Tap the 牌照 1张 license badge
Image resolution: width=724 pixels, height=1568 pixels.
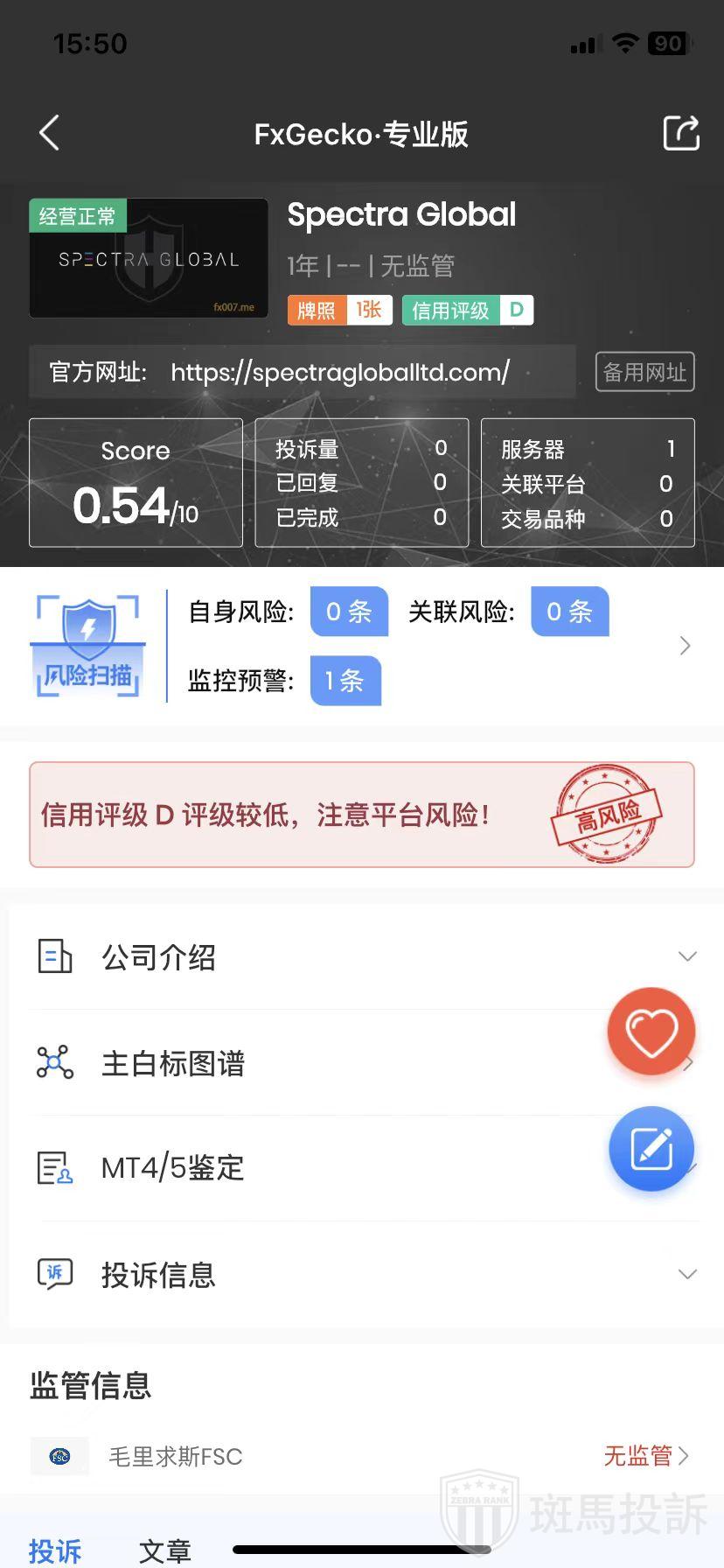[339, 311]
